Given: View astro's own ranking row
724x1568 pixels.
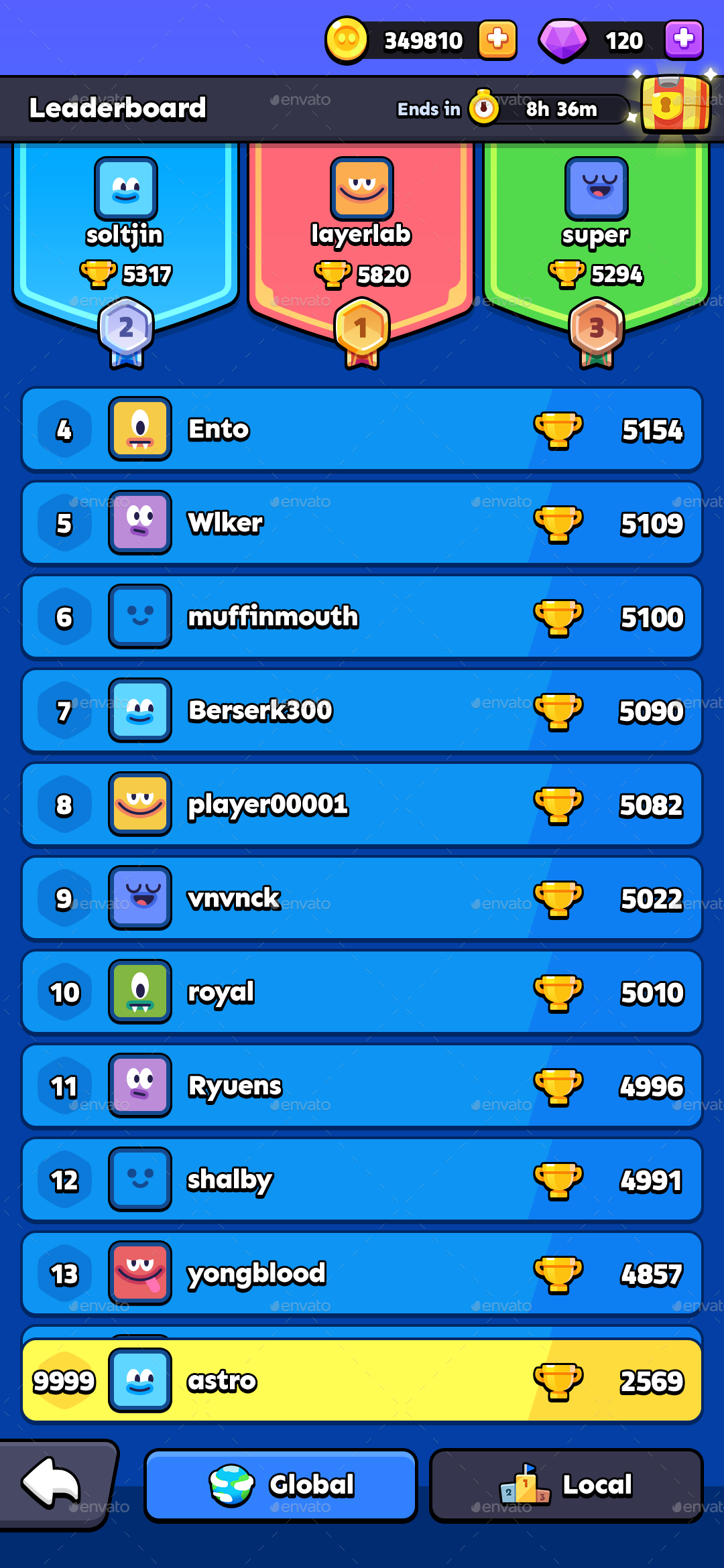Looking at the screenshot, I should [362, 1381].
